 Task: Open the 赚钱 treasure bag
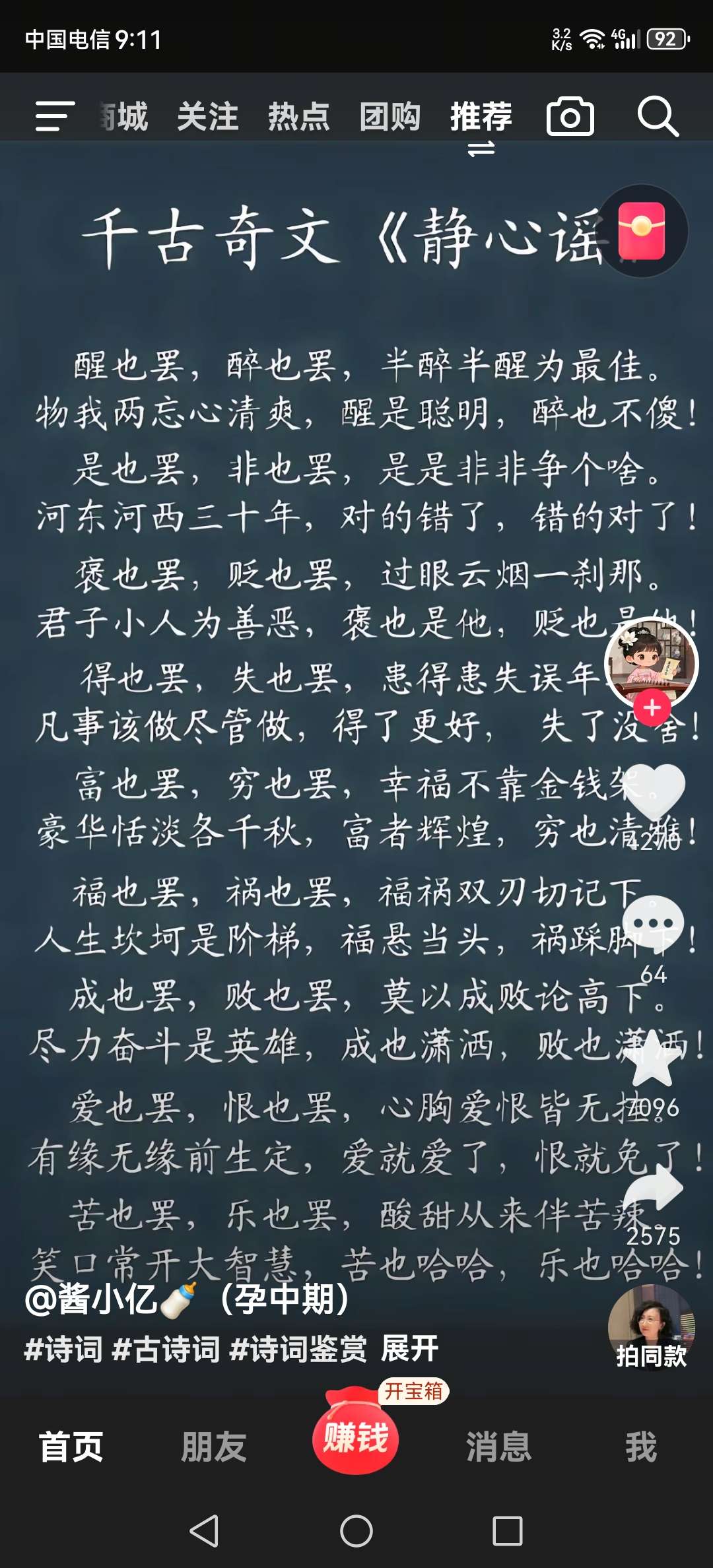[356, 1433]
